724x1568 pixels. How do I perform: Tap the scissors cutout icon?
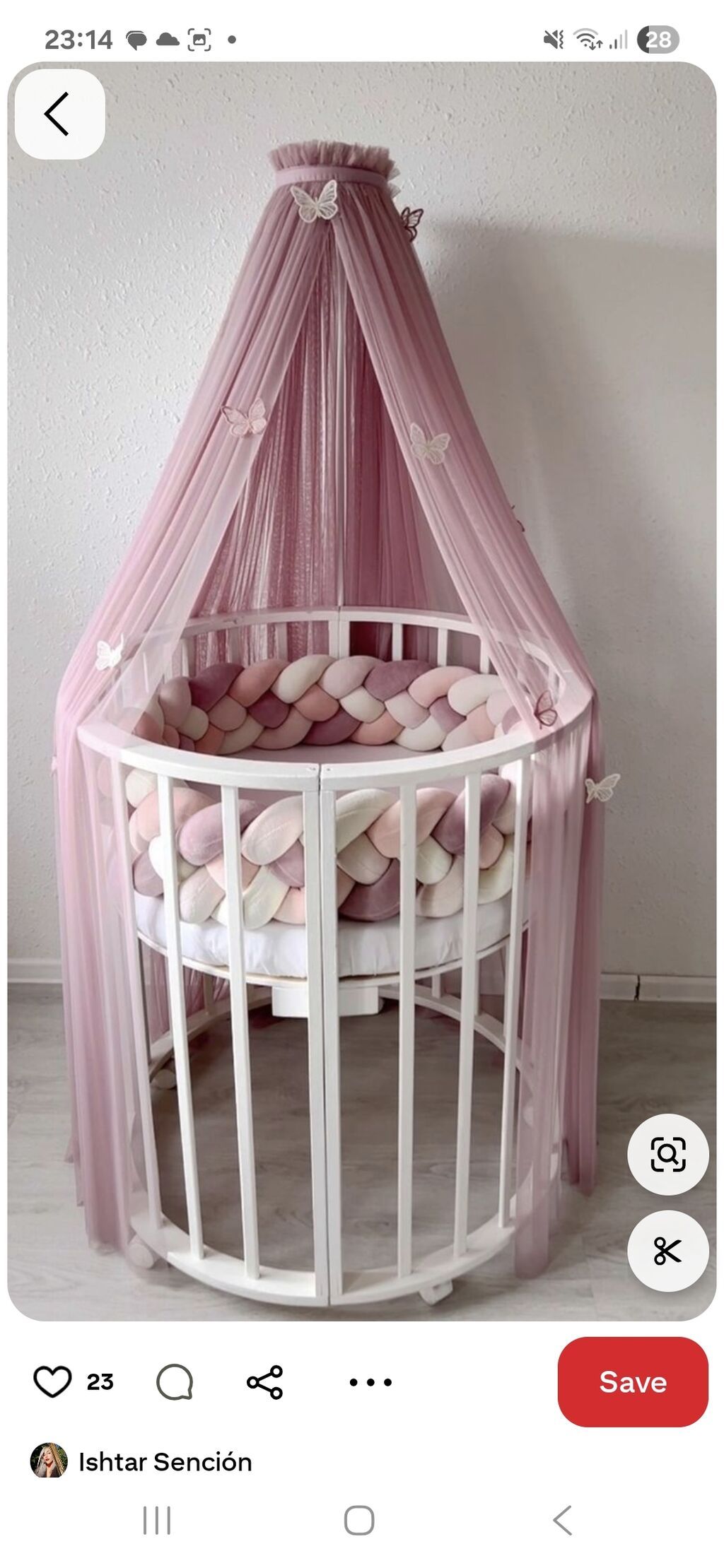tap(667, 1250)
